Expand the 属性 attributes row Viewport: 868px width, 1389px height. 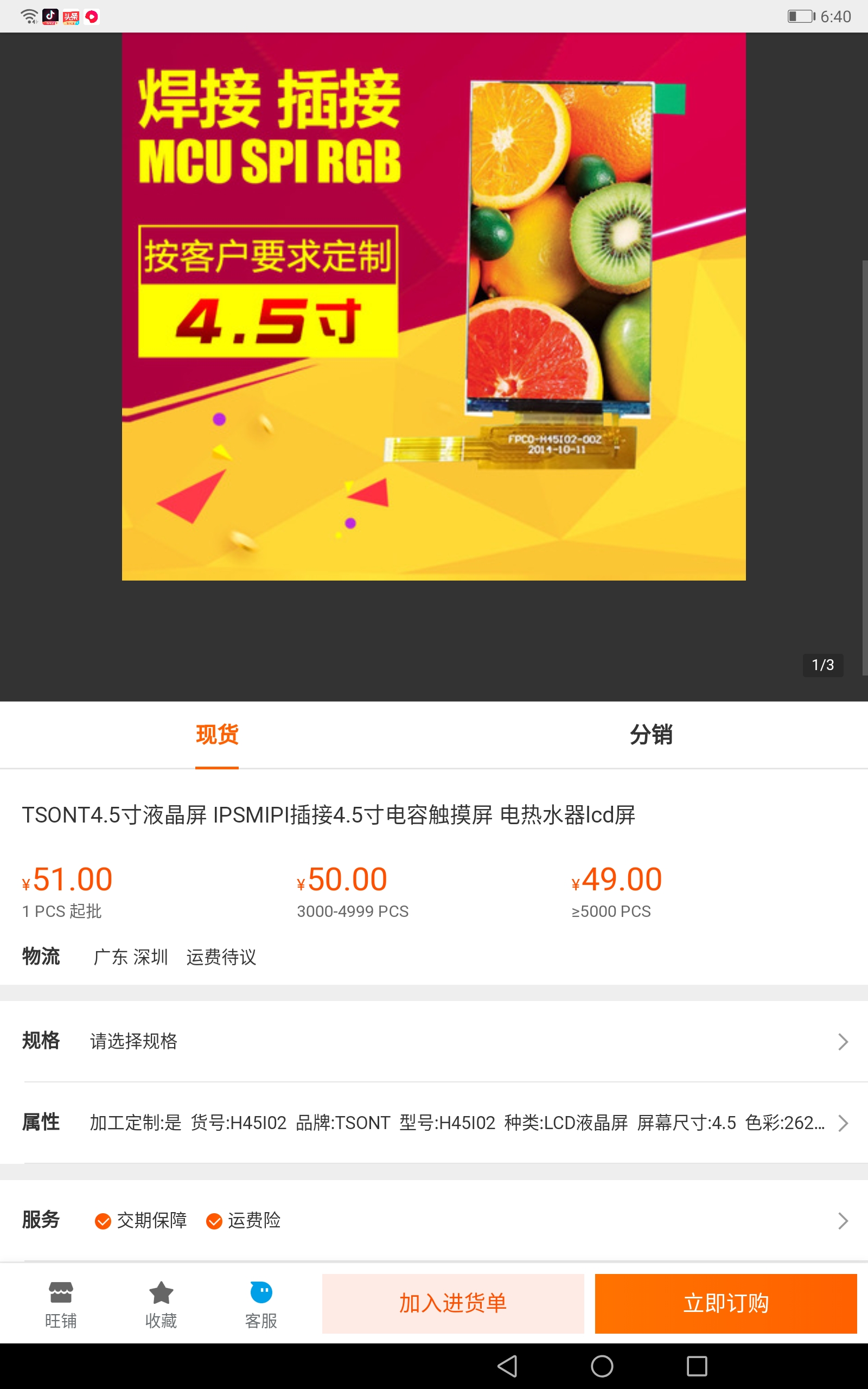click(x=434, y=1123)
